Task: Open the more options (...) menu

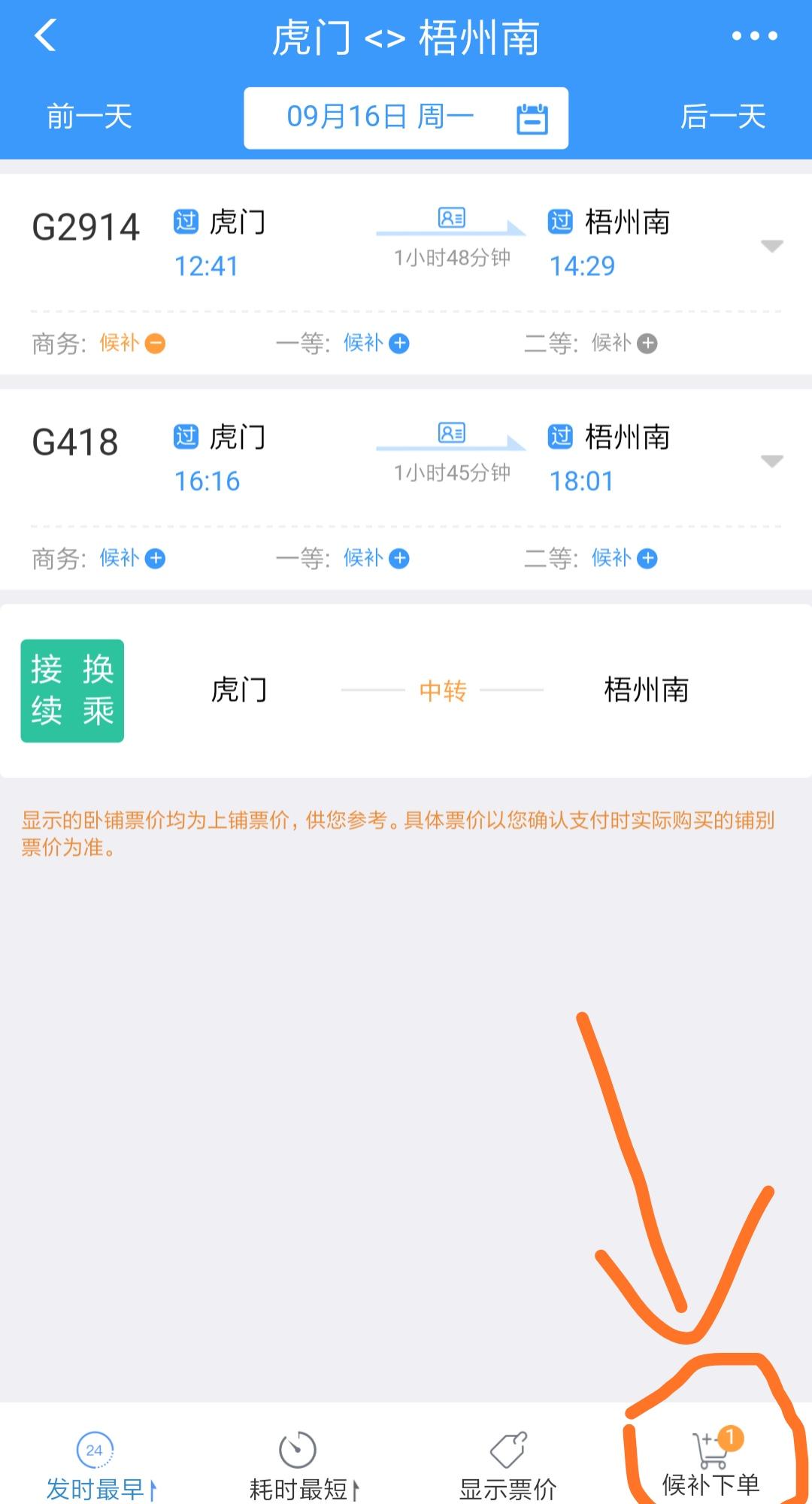Action: [x=756, y=35]
